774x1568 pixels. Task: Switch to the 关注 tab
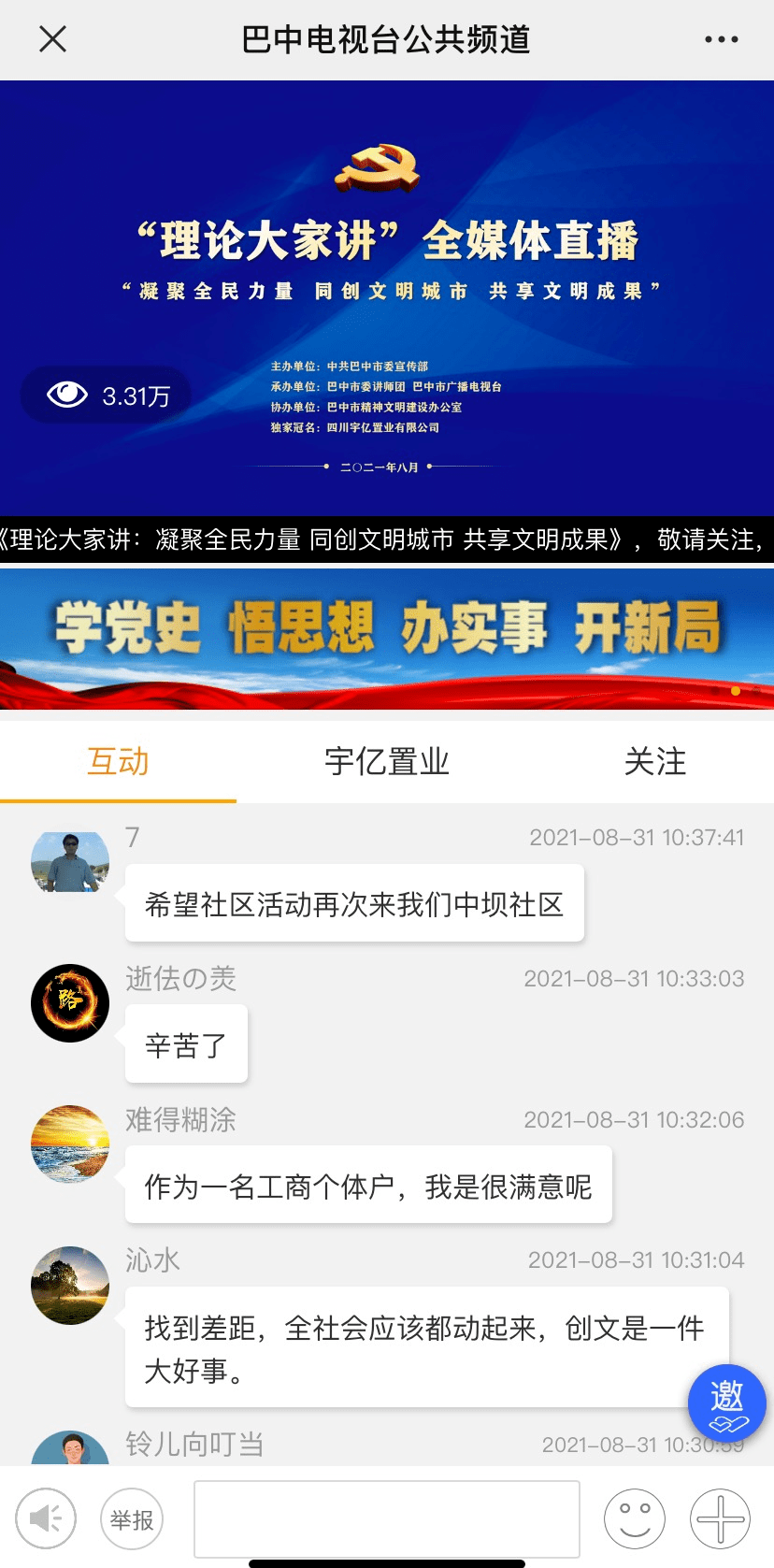click(x=654, y=761)
